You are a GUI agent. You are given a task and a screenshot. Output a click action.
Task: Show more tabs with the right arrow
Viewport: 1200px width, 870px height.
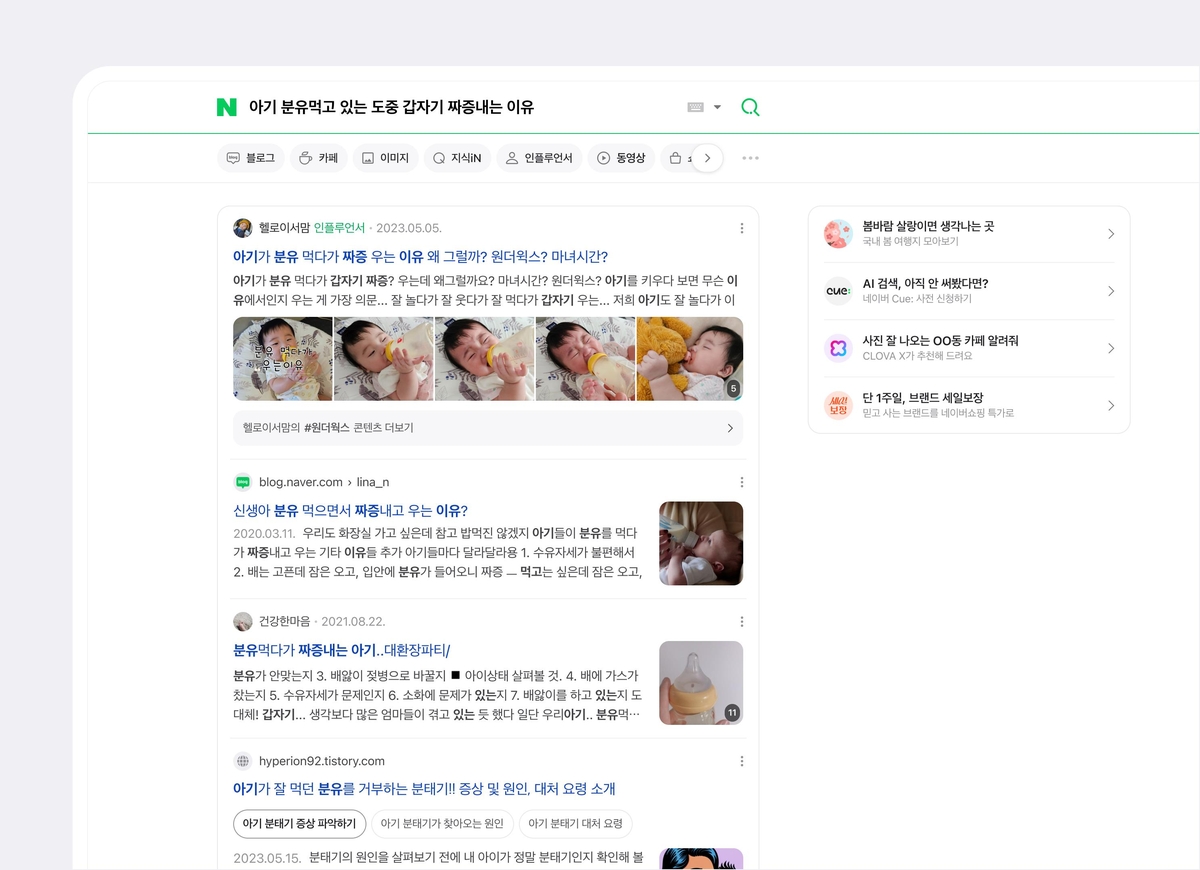pyautogui.click(x=707, y=158)
